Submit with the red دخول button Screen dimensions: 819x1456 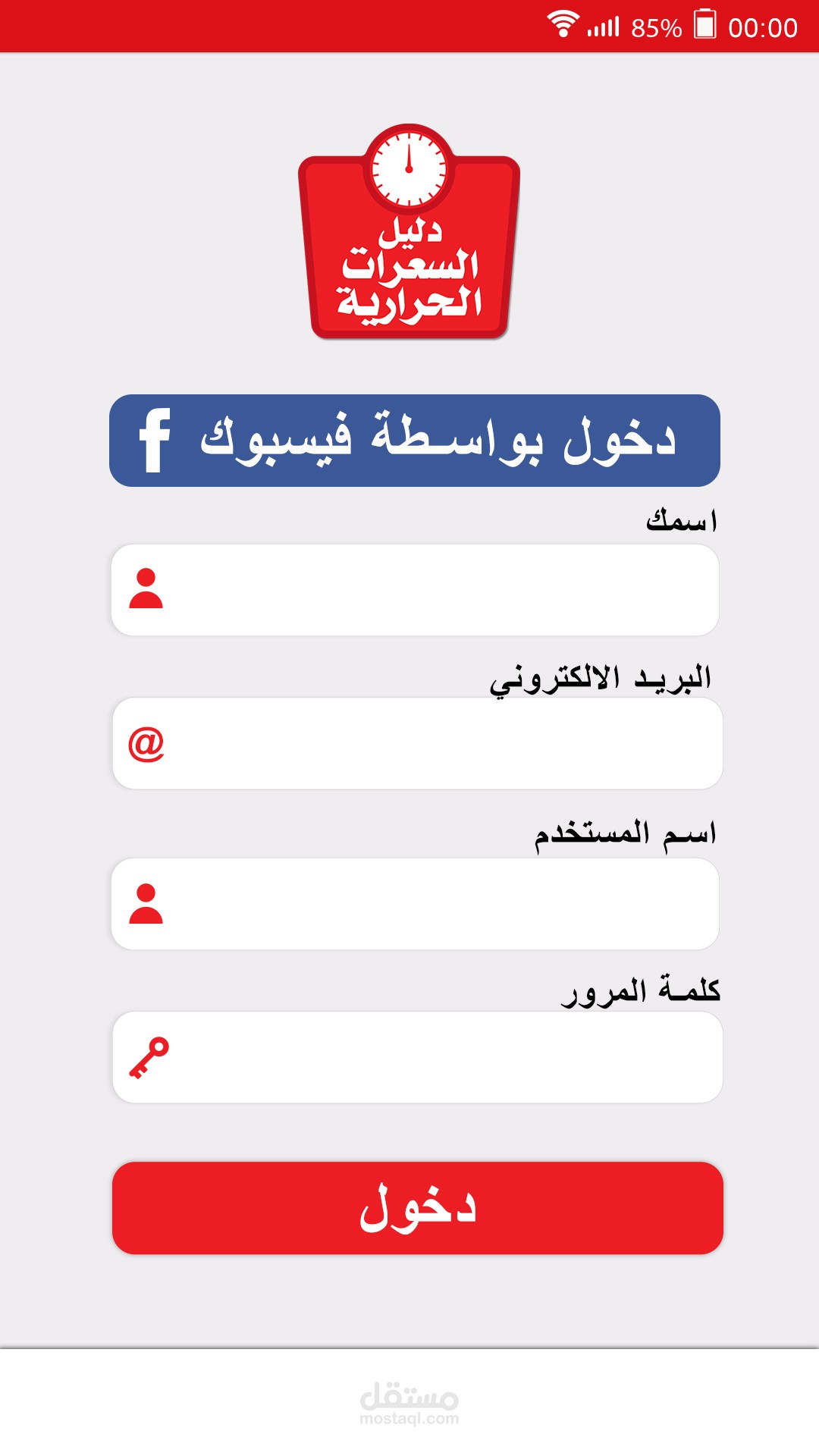[417, 1208]
